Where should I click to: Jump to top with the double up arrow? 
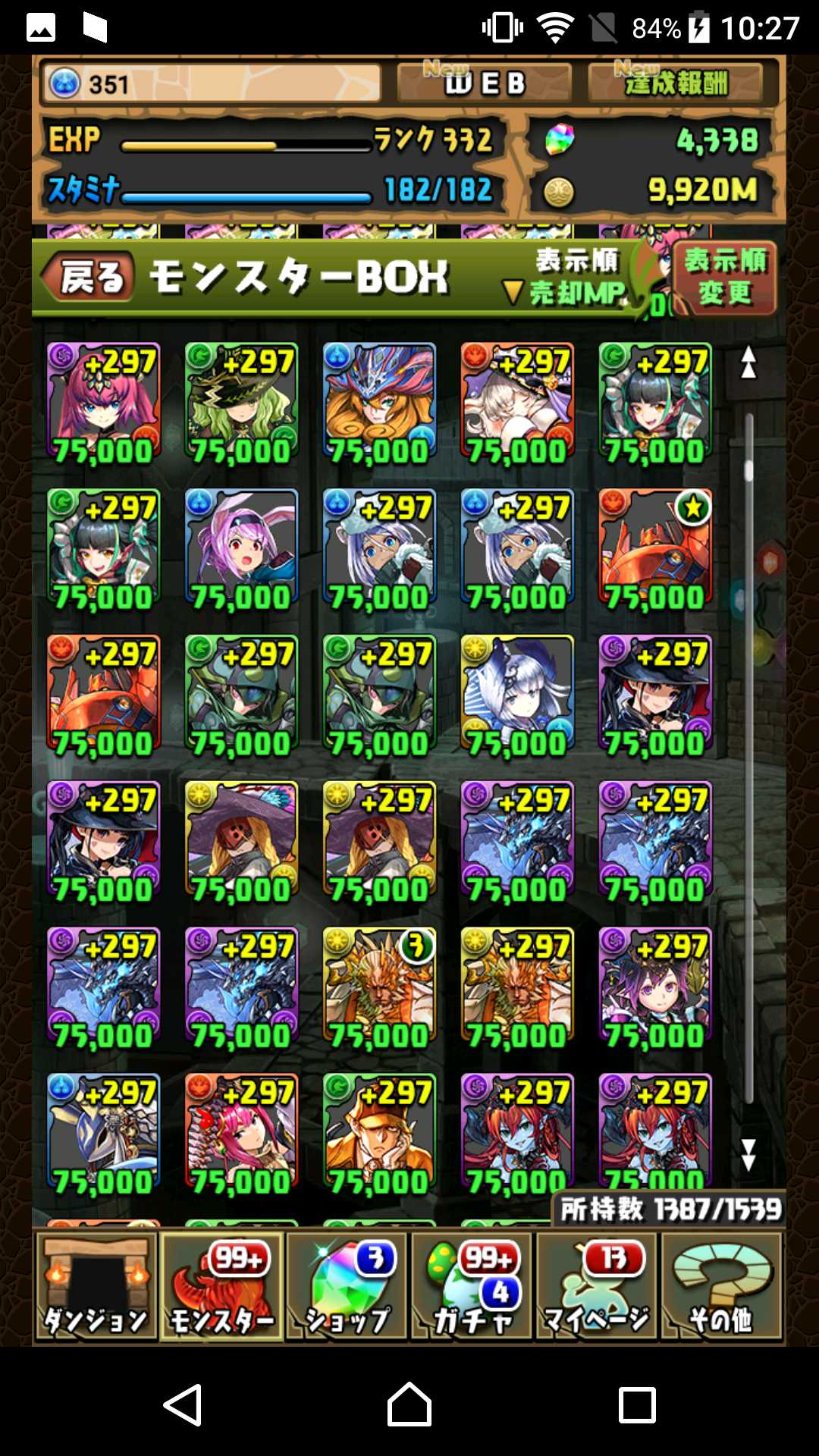click(748, 362)
